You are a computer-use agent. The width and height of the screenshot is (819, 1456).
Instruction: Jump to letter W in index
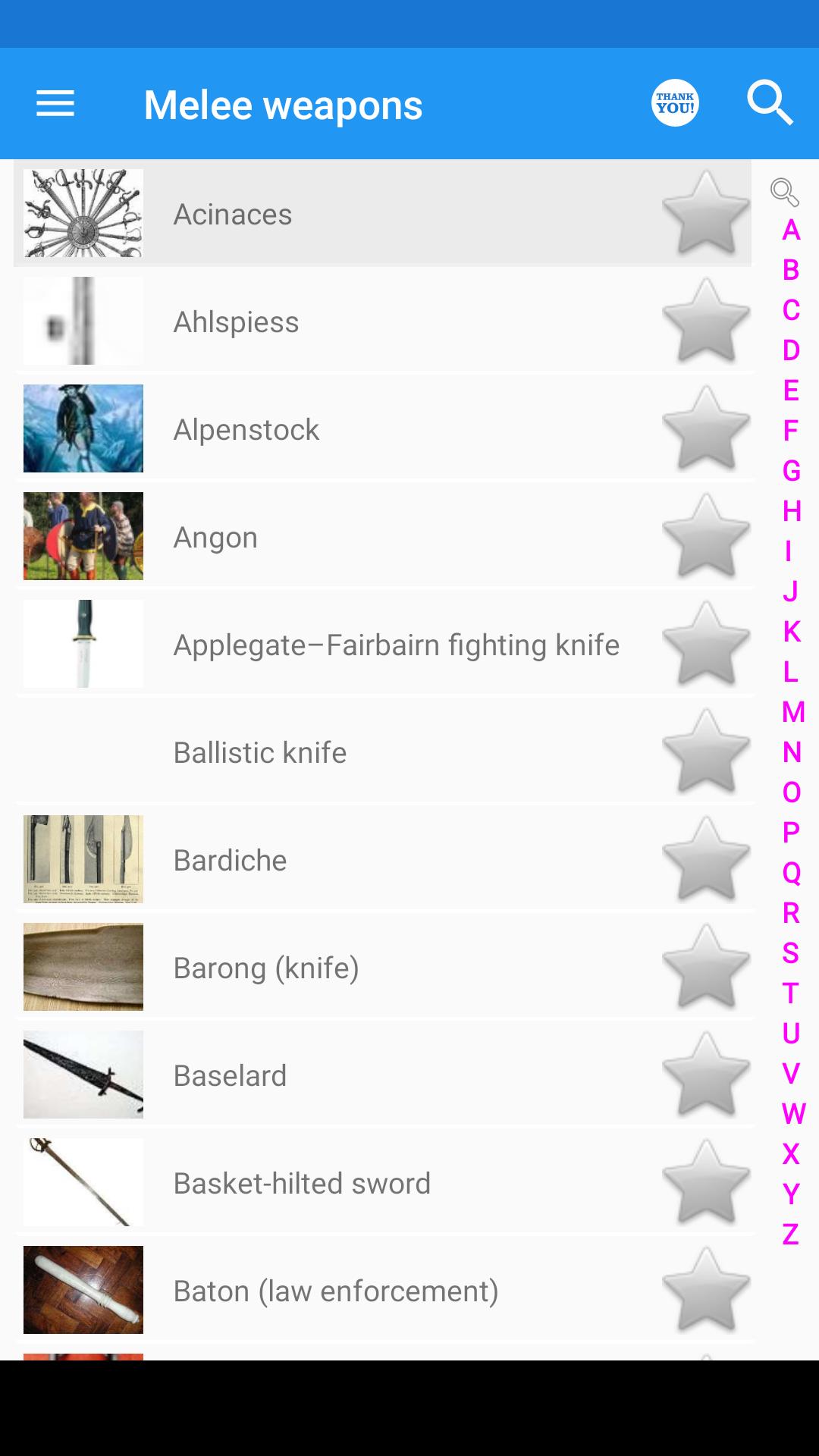[x=793, y=1113]
